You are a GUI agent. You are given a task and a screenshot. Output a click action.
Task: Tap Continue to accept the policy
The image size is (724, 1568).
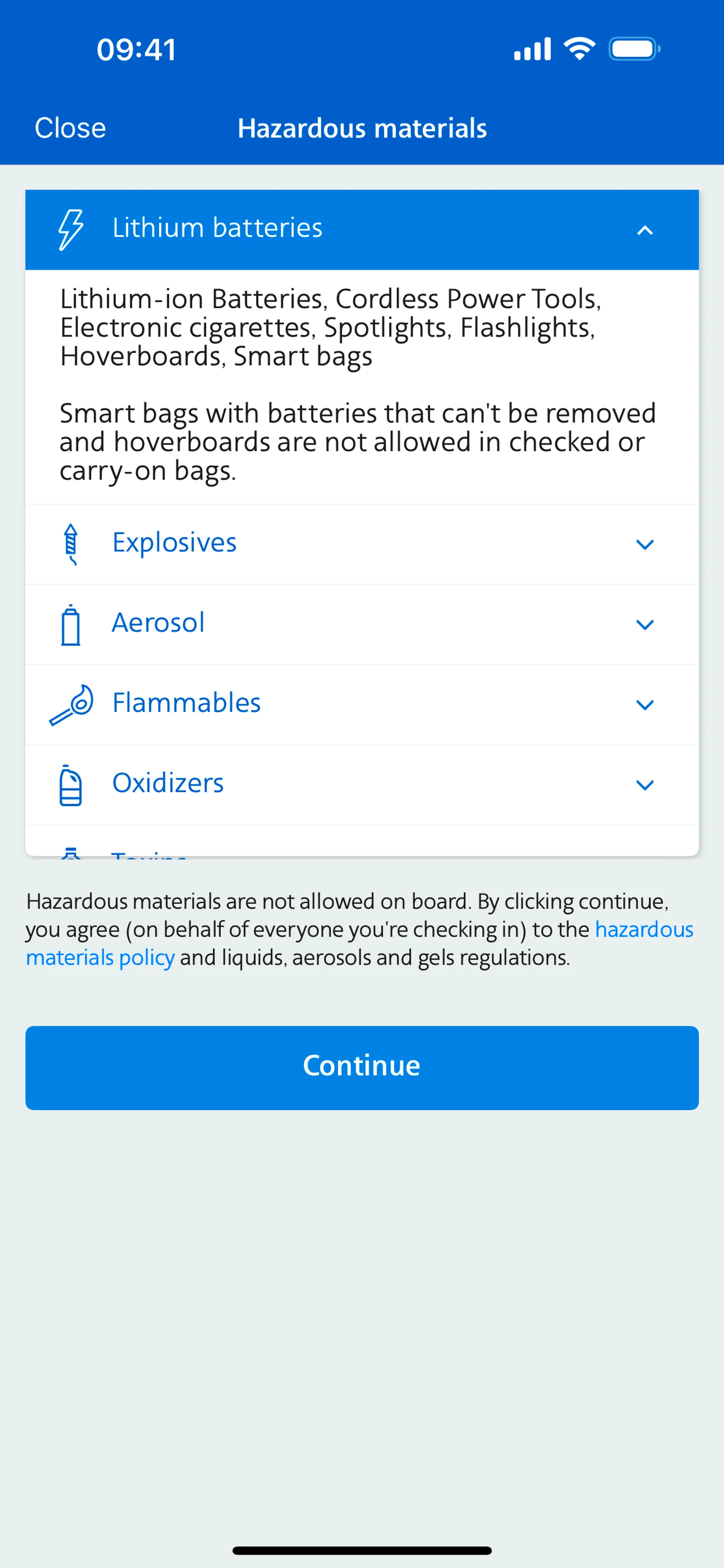(362, 1068)
